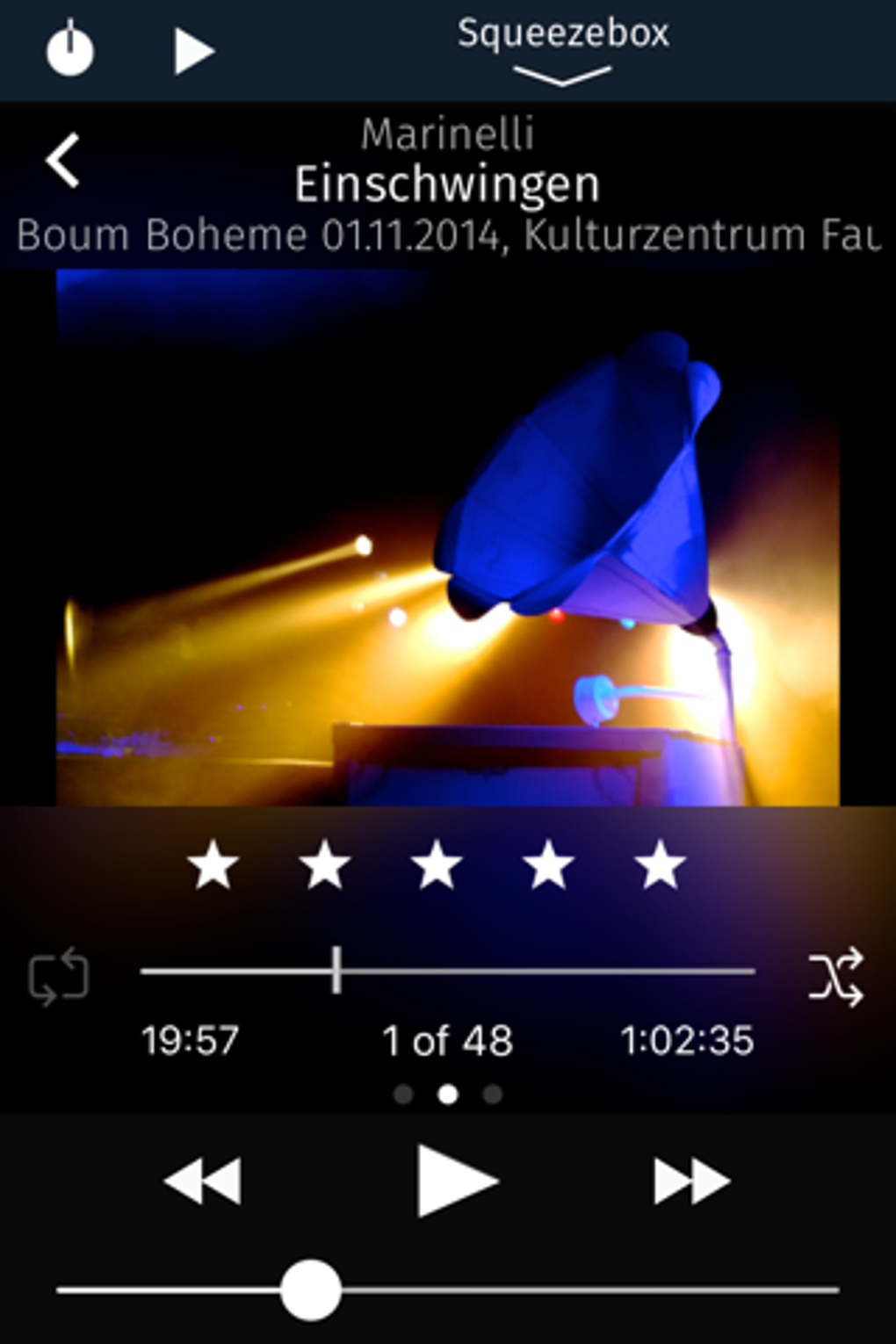
Task: Skip to the next track
Action: 691,1180
